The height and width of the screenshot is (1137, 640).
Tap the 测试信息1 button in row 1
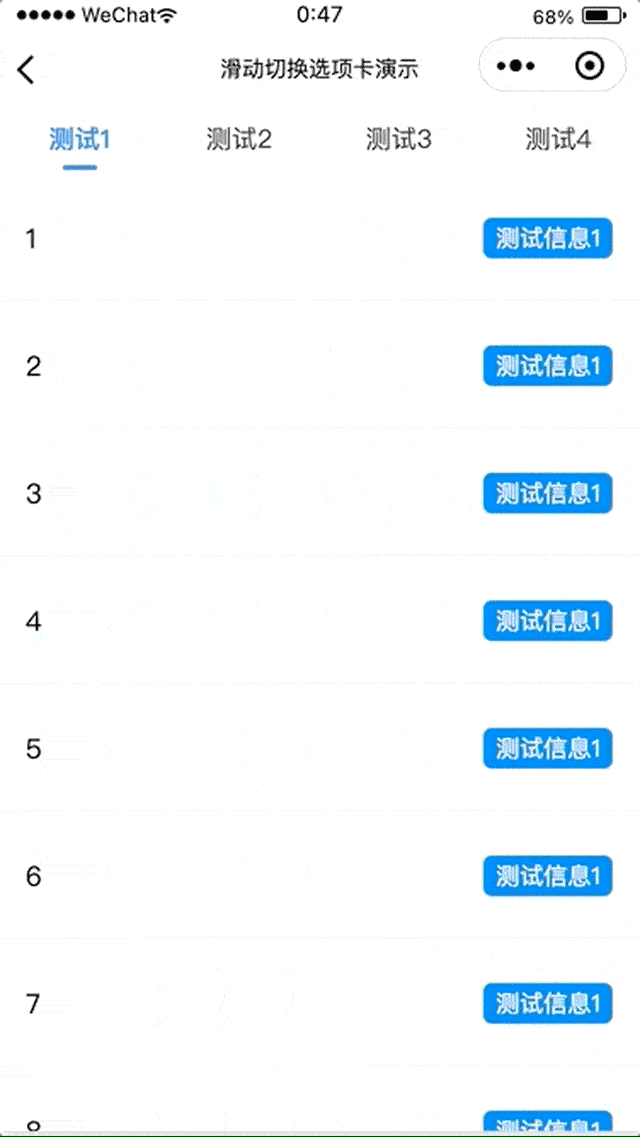point(547,239)
